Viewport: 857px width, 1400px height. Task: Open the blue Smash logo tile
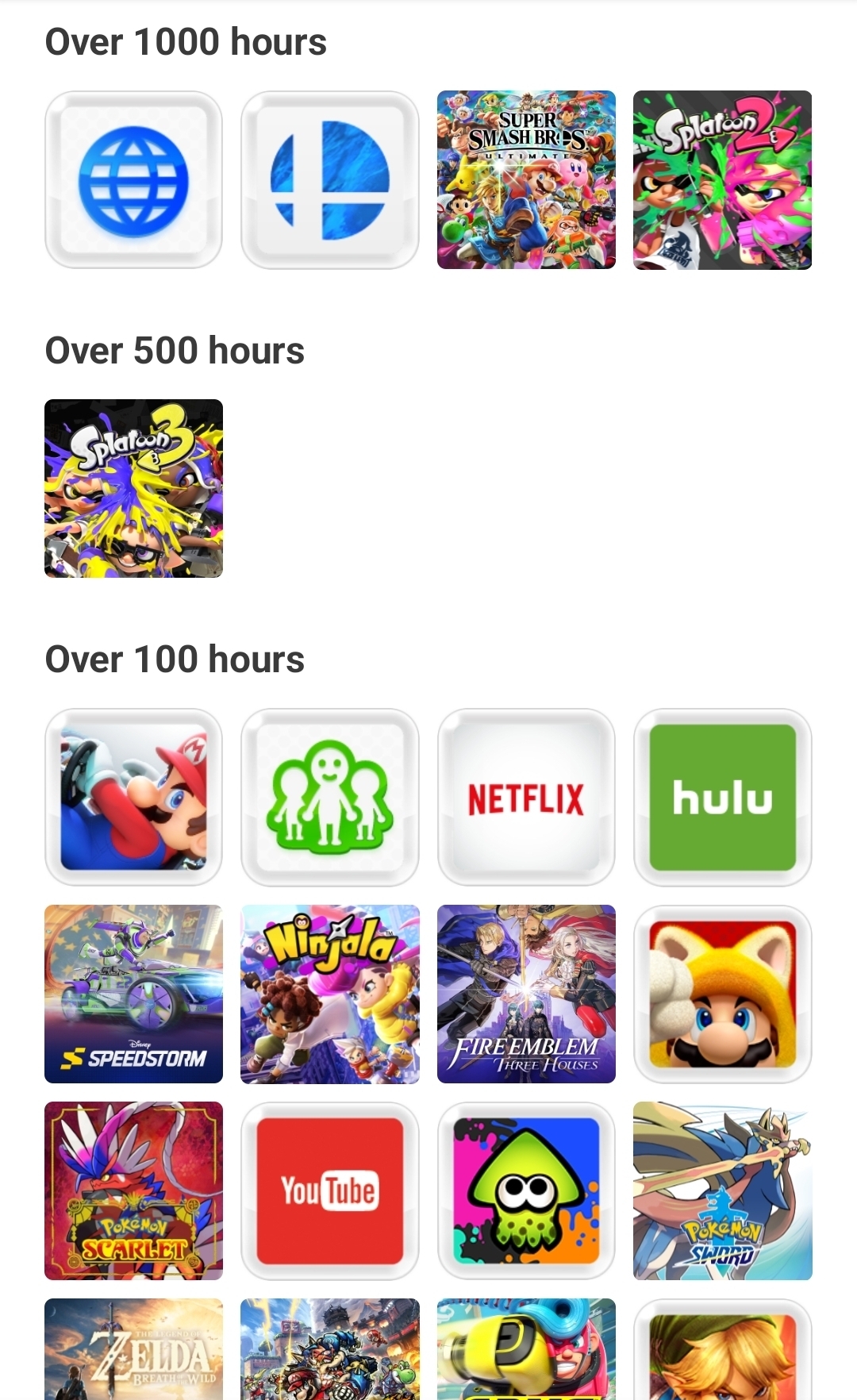click(x=329, y=180)
